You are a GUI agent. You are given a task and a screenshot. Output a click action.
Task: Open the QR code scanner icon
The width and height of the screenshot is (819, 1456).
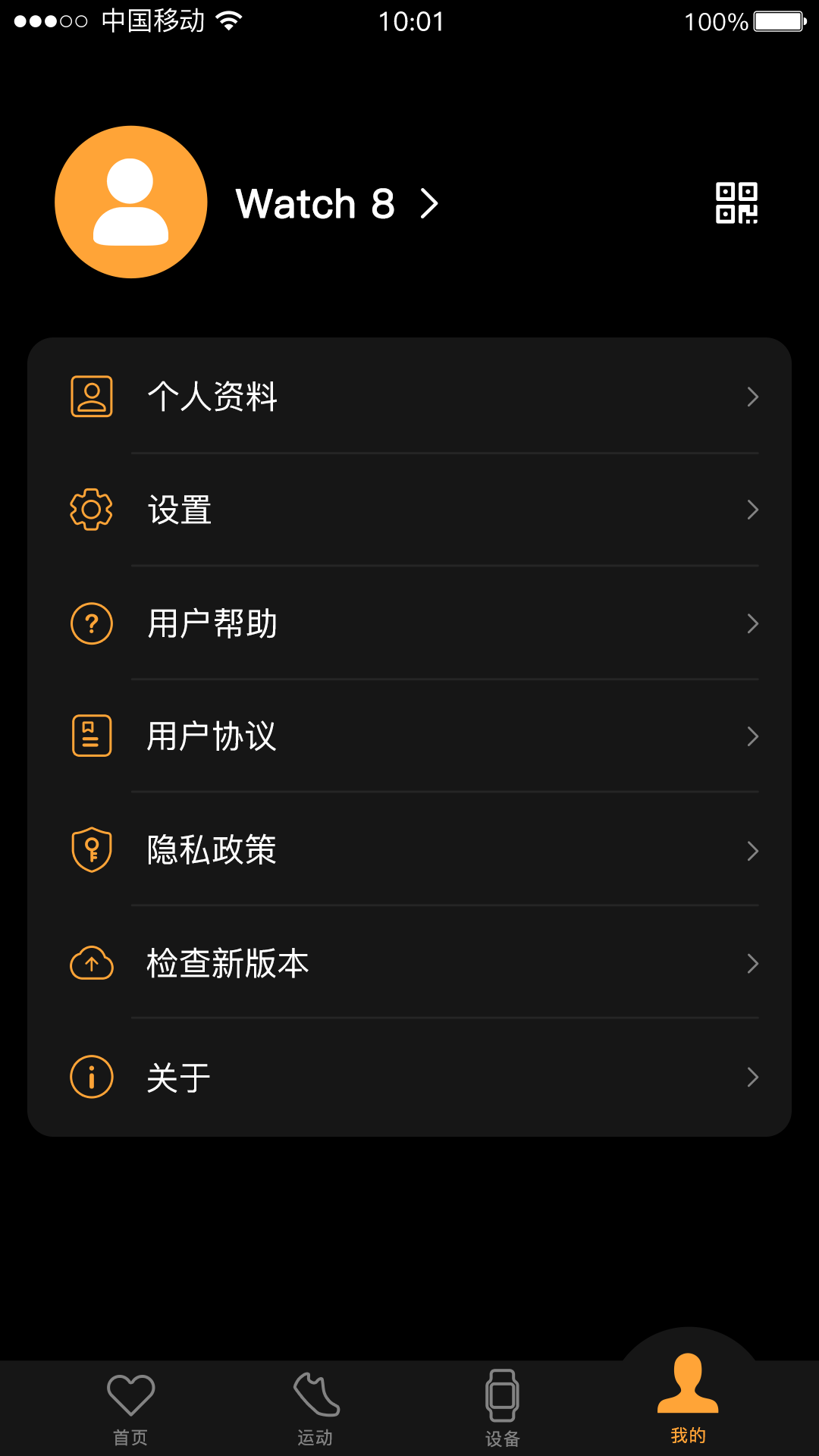(736, 202)
